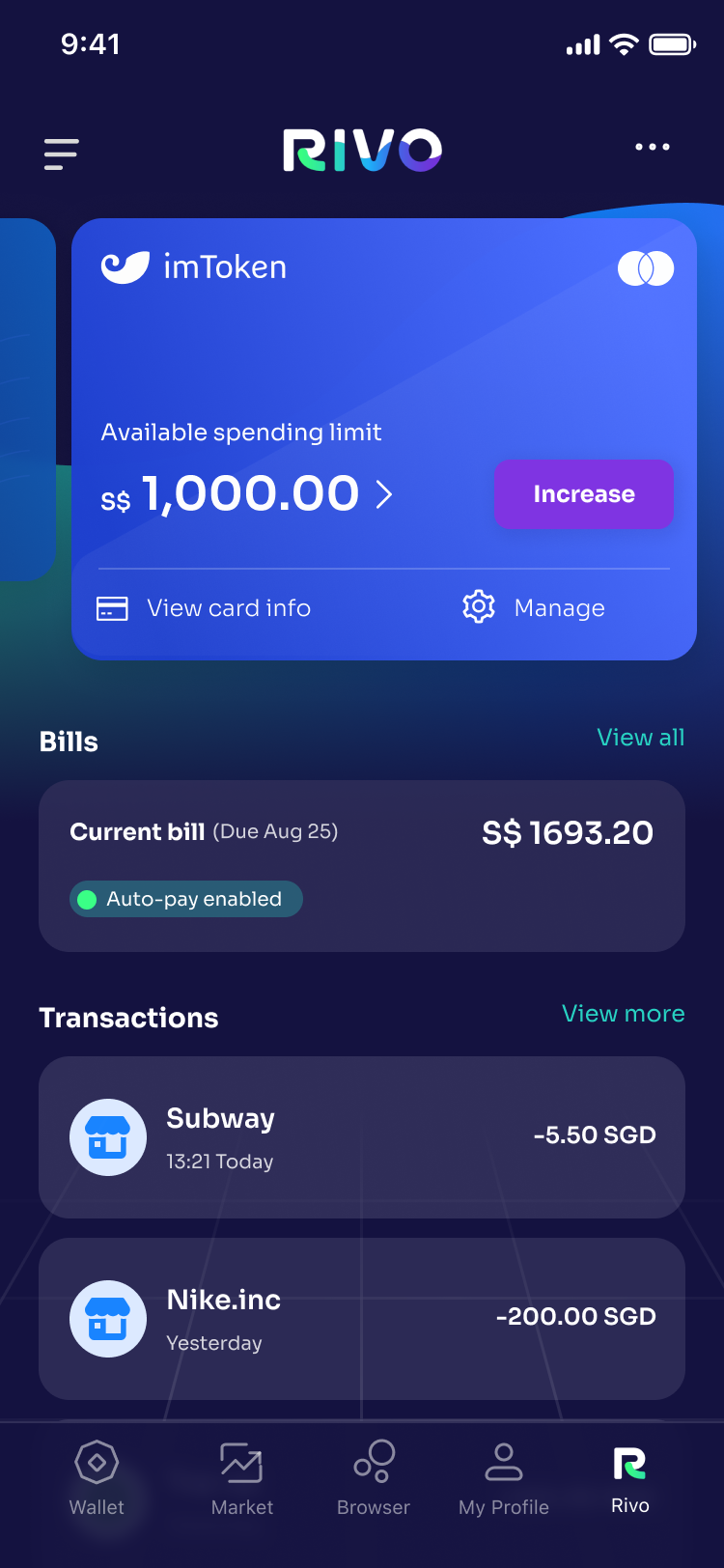The image size is (724, 1568).
Task: Open the three-dot options menu
Action: [654, 147]
